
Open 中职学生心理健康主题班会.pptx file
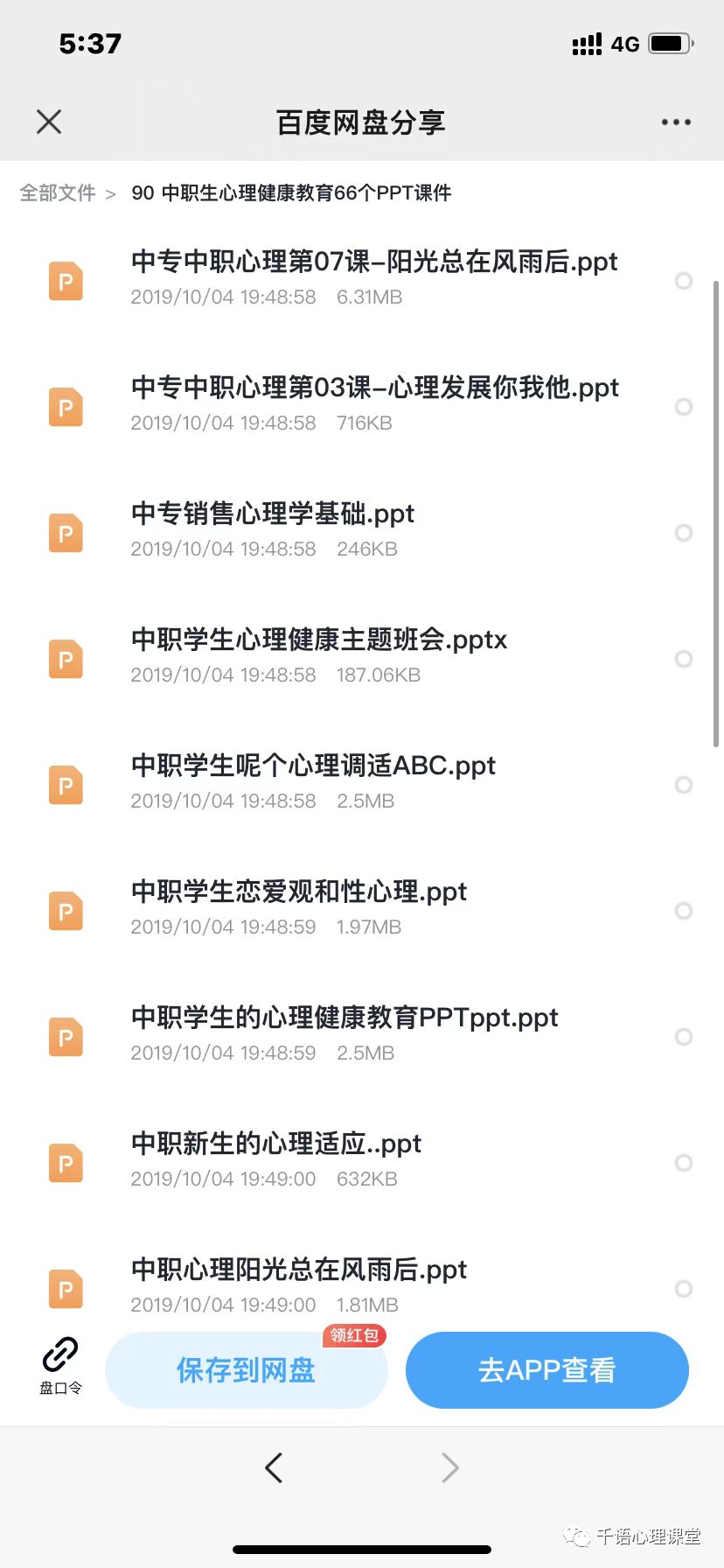(x=319, y=640)
